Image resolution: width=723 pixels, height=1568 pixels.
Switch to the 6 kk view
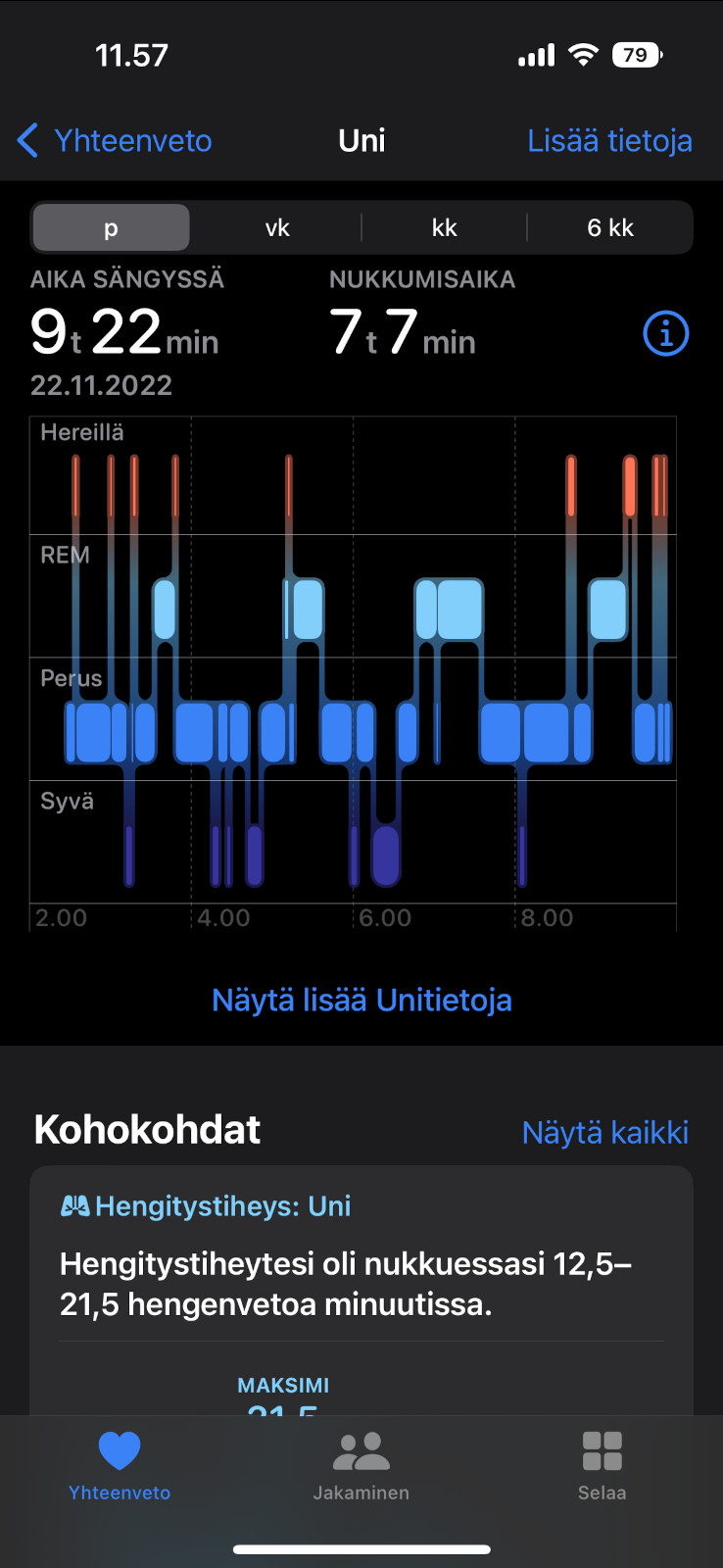click(610, 227)
